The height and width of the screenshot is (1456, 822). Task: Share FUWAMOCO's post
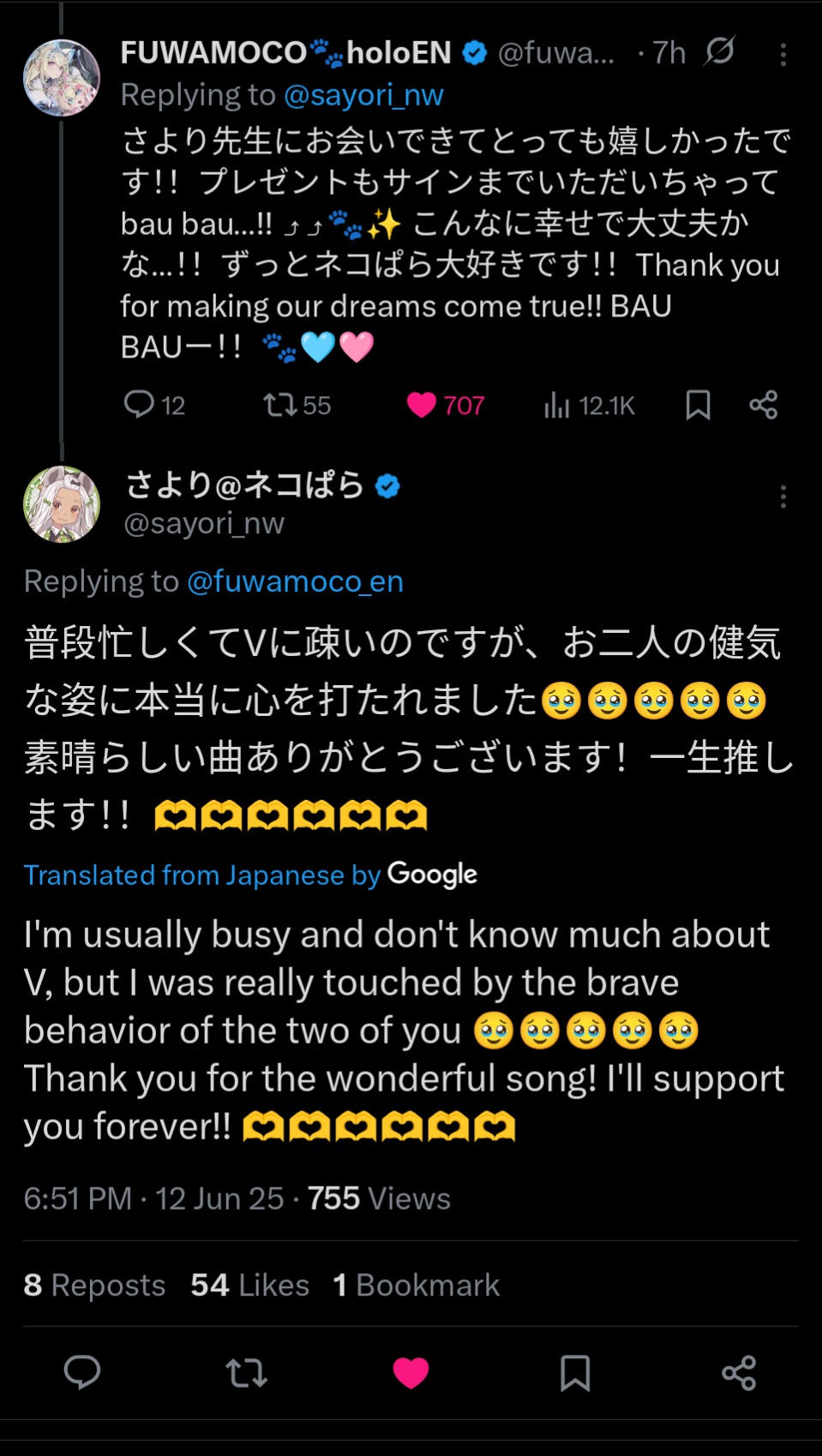point(763,405)
